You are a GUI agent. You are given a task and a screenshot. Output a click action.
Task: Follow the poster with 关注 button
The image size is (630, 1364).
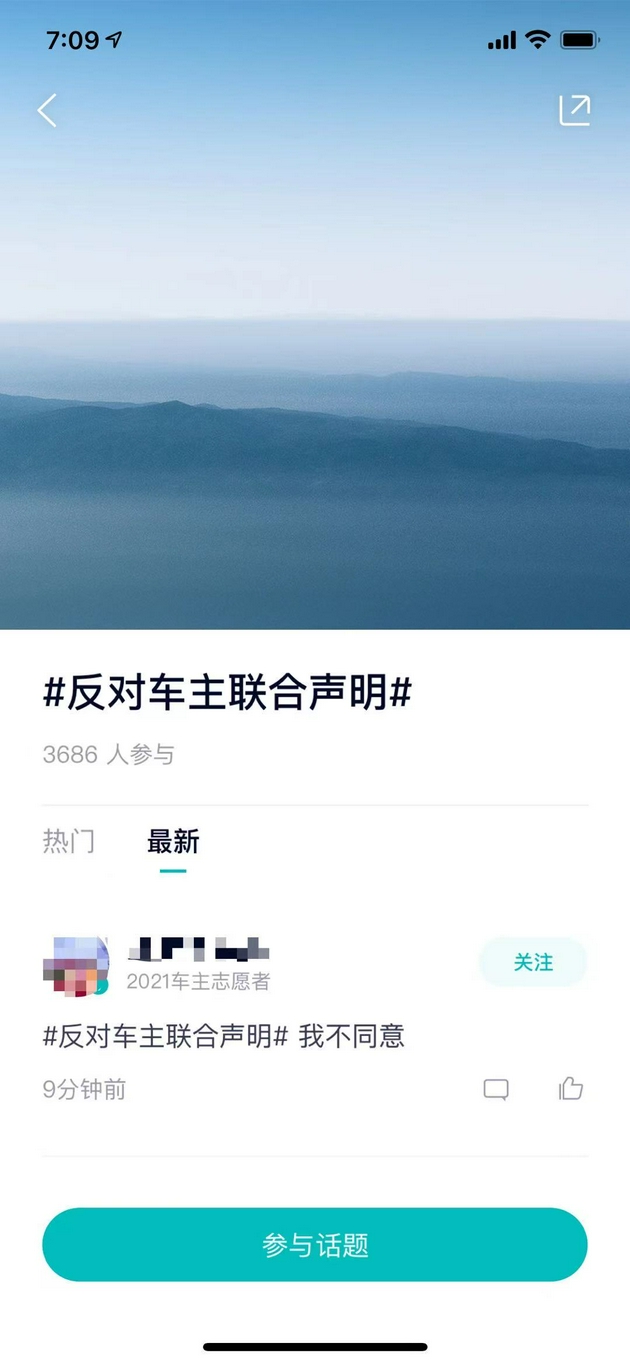pyautogui.click(x=533, y=962)
